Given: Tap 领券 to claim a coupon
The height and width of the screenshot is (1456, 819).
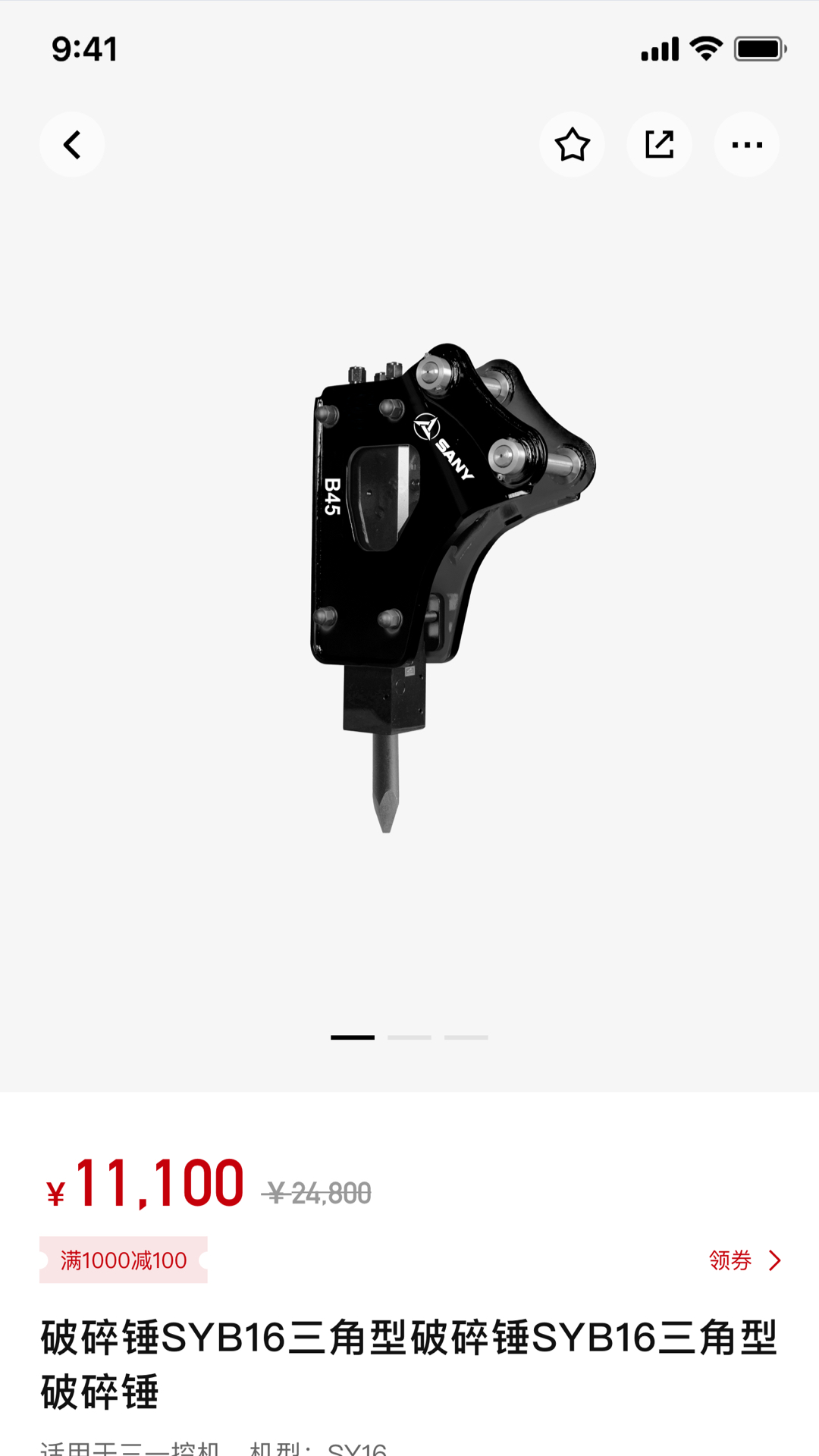Looking at the screenshot, I should tap(744, 1260).
